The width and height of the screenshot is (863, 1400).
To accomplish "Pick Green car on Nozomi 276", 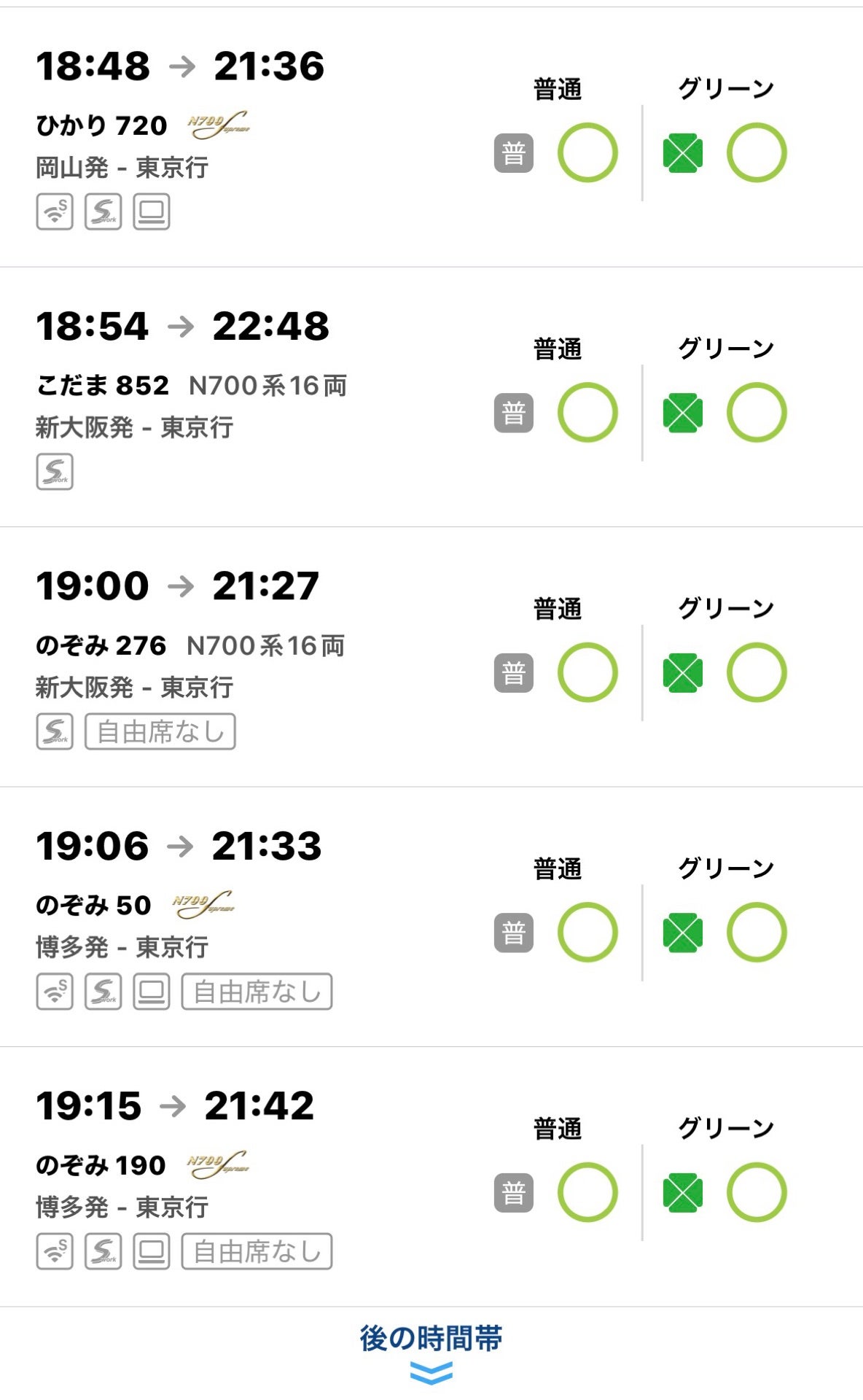I will [757, 672].
